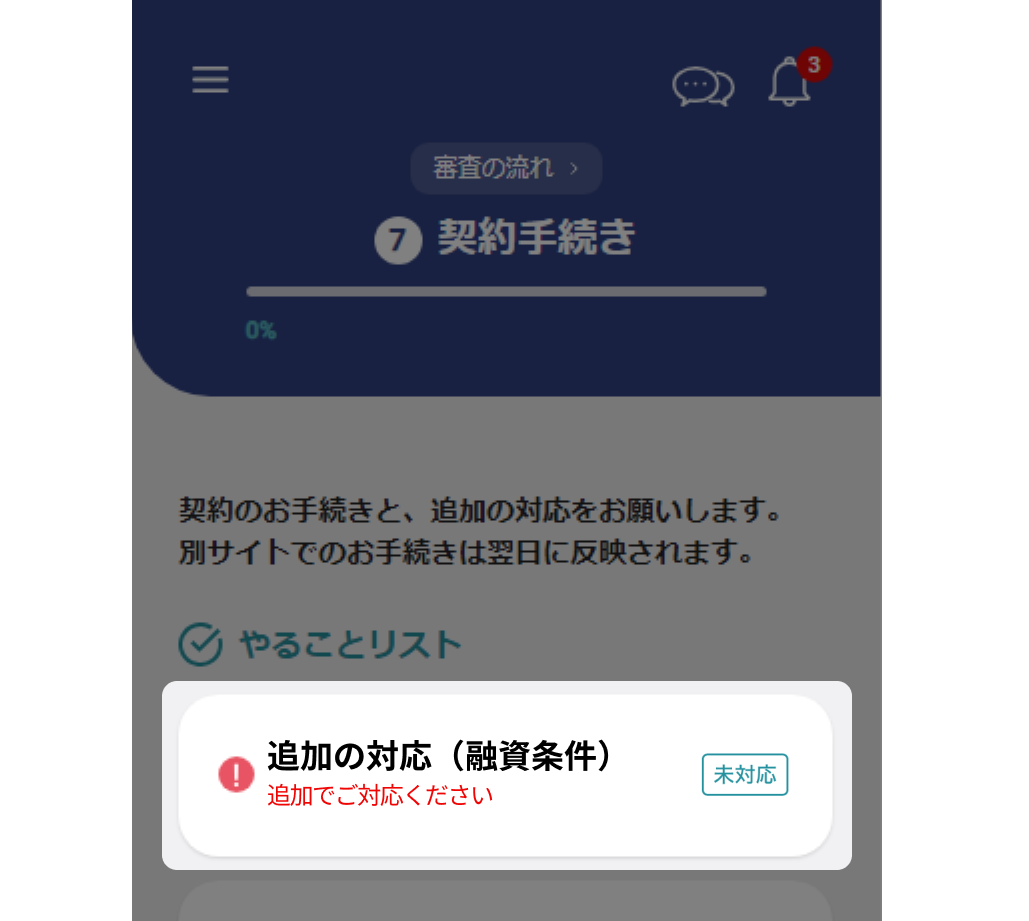Open the 追加の対応（融資条件） card
The height and width of the screenshot is (921, 1029).
coord(505,775)
